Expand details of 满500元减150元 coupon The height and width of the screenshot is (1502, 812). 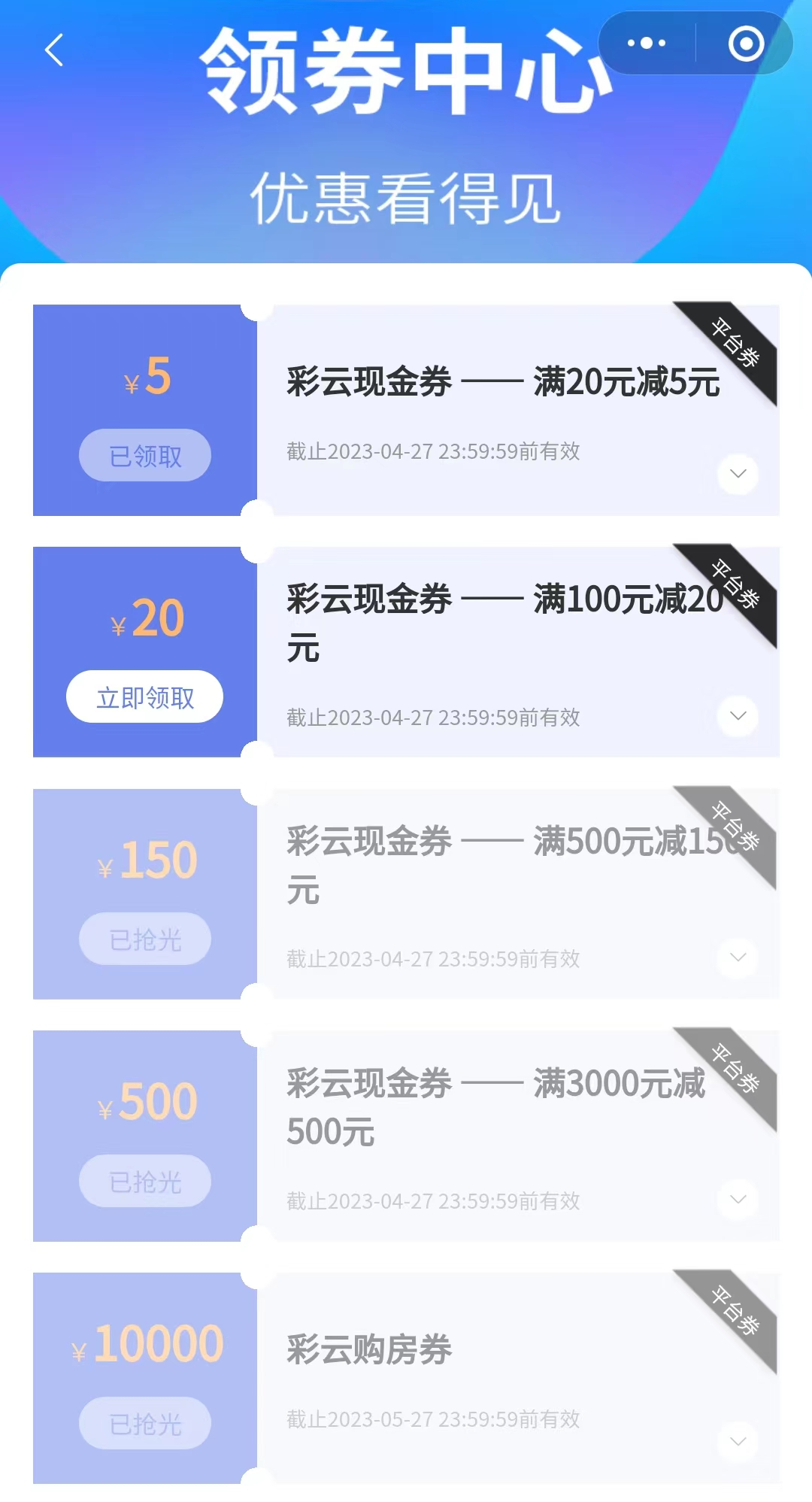click(x=738, y=957)
